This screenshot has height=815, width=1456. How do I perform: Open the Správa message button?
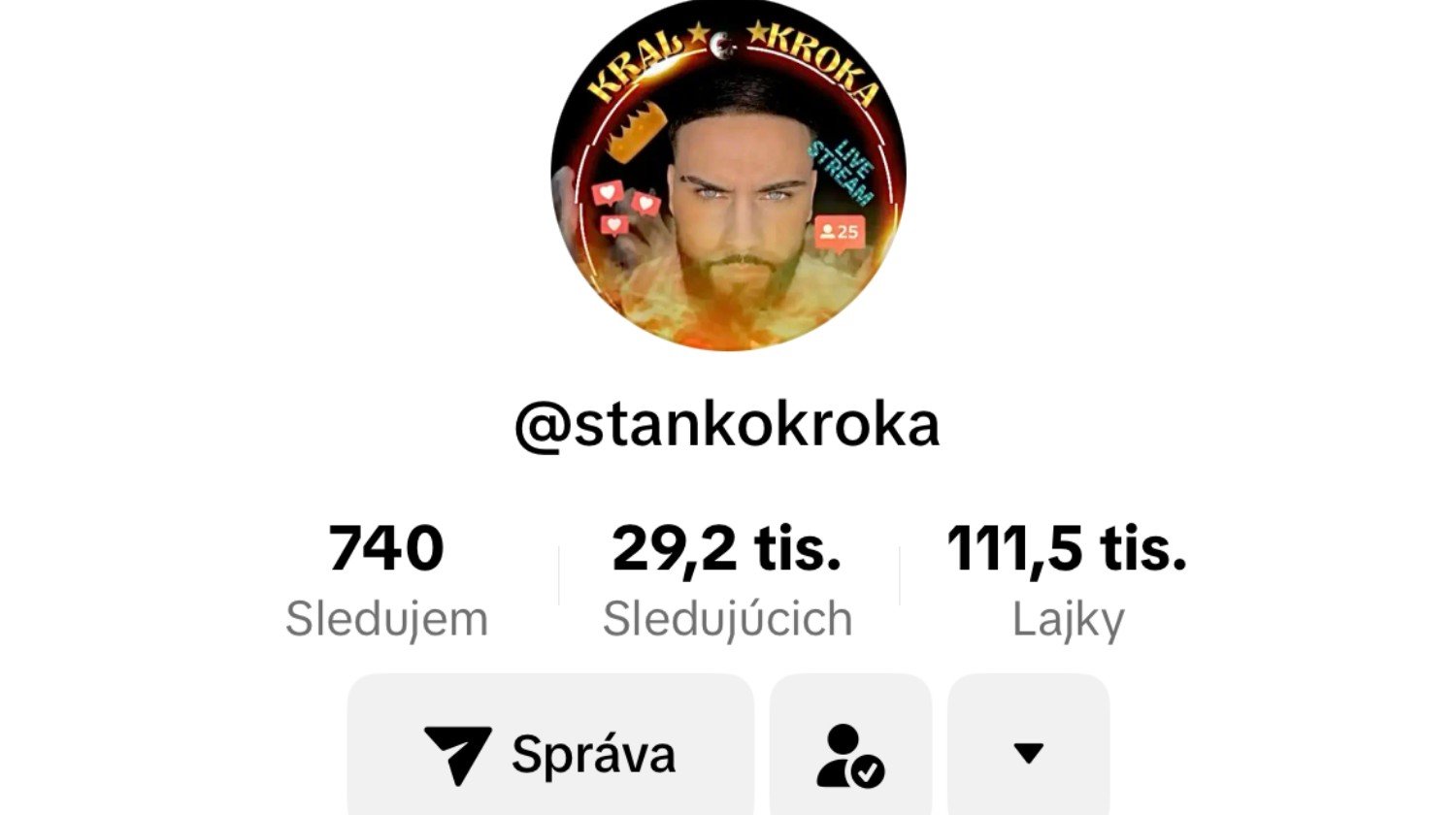(x=550, y=753)
